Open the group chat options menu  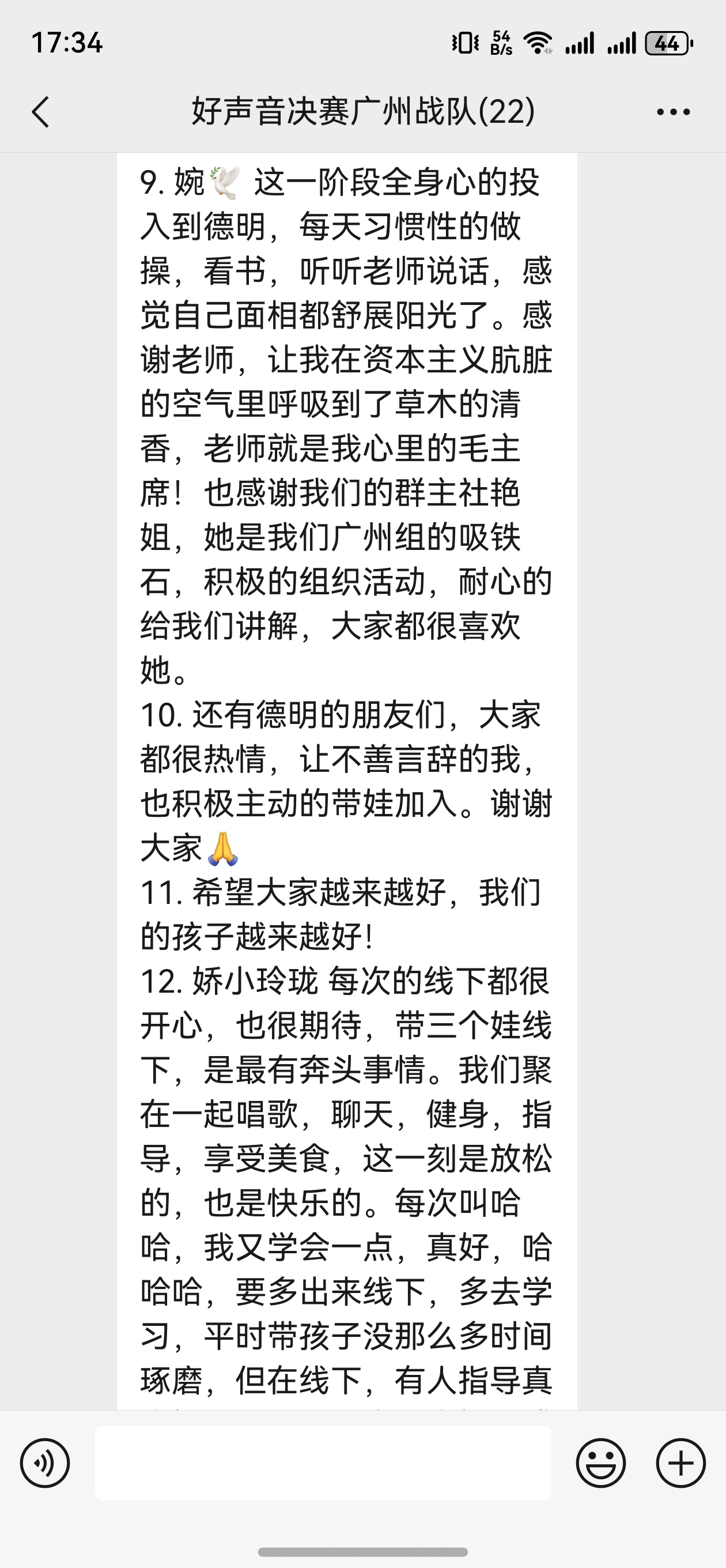673,112
